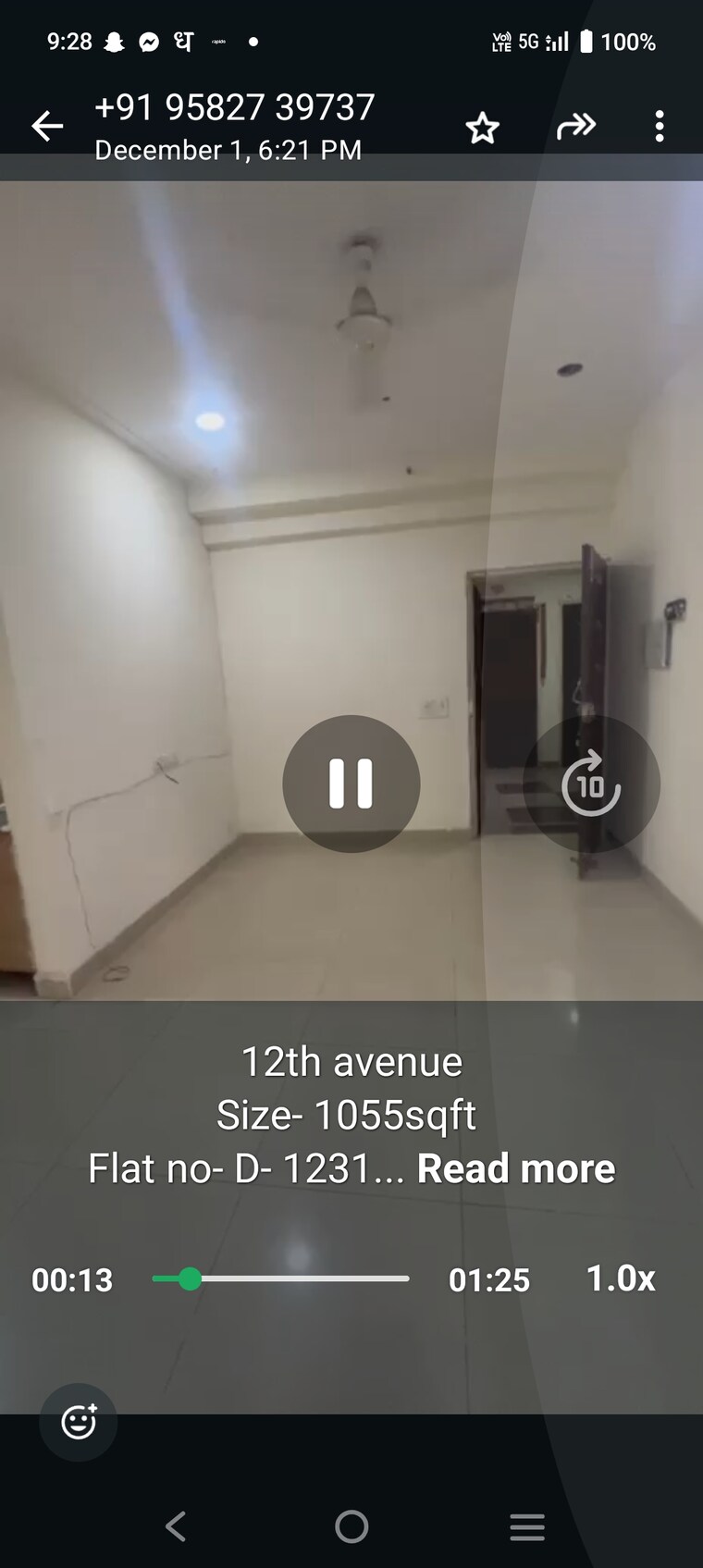This screenshot has height=1568, width=703.
Task: Tap the emoji reaction button
Action: [x=78, y=1423]
